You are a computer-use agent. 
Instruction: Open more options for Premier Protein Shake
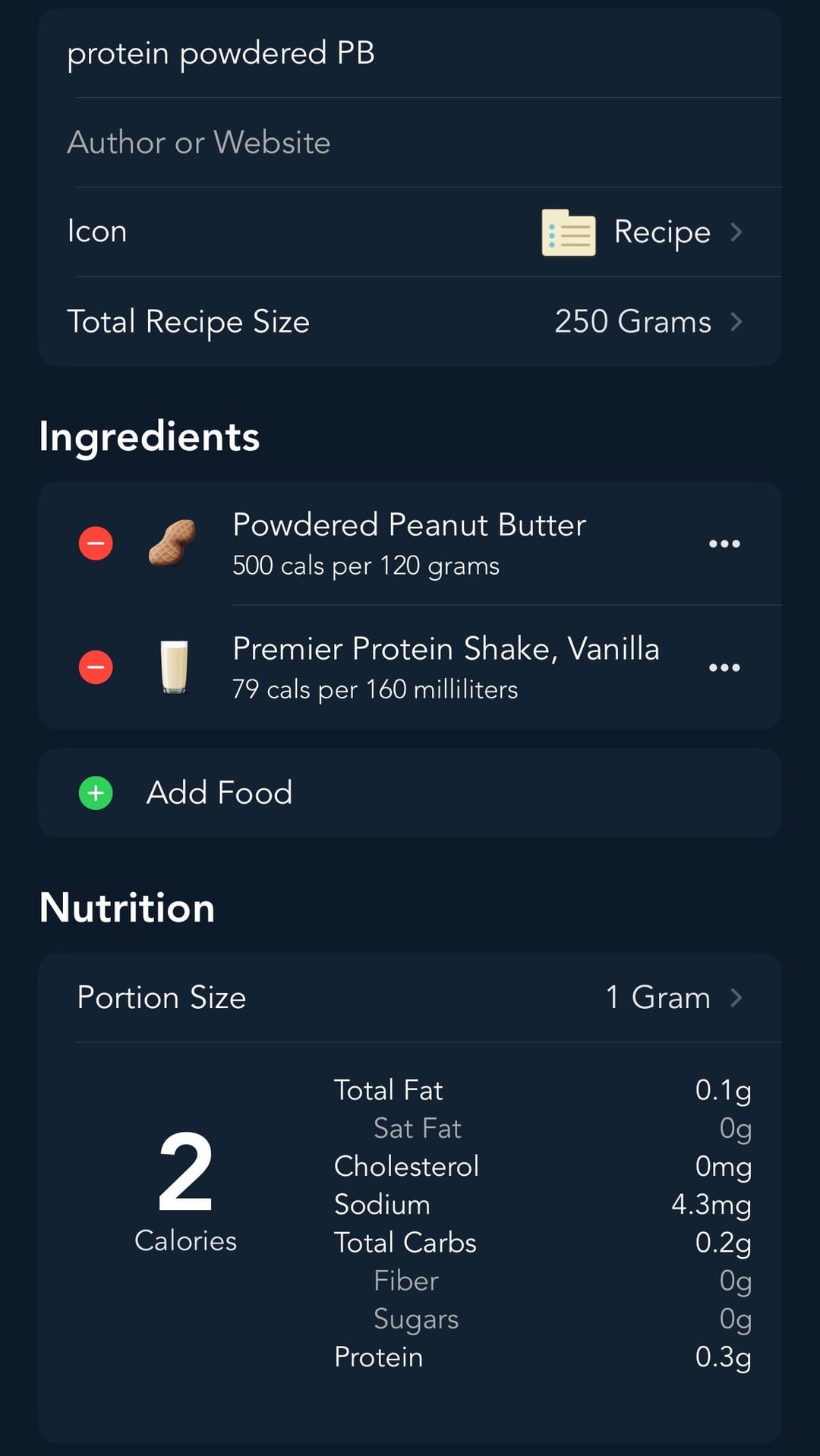[x=724, y=667]
